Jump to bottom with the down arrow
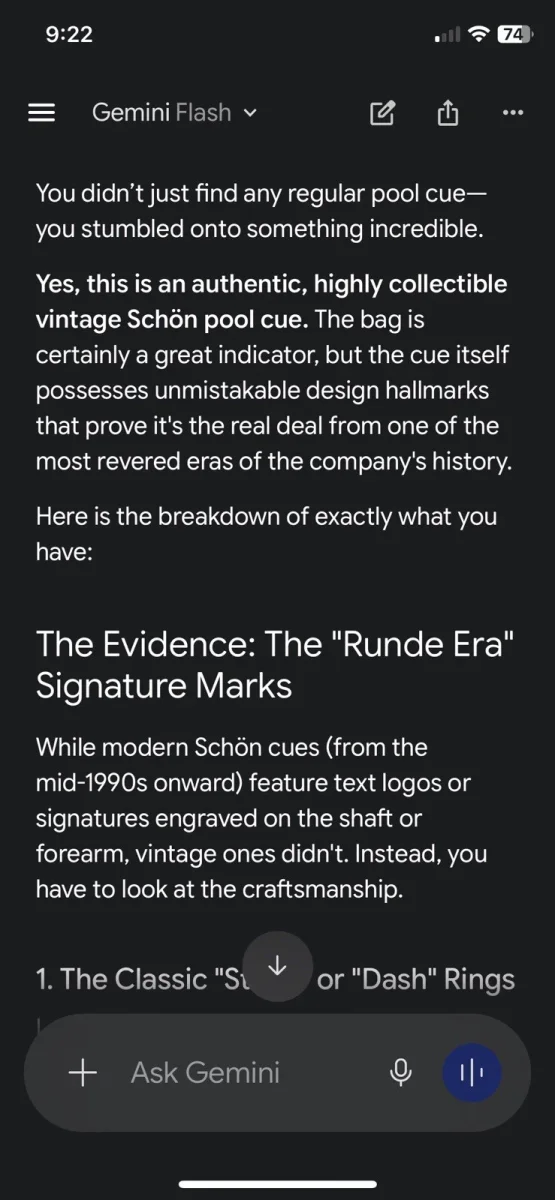555x1200 pixels. point(278,966)
